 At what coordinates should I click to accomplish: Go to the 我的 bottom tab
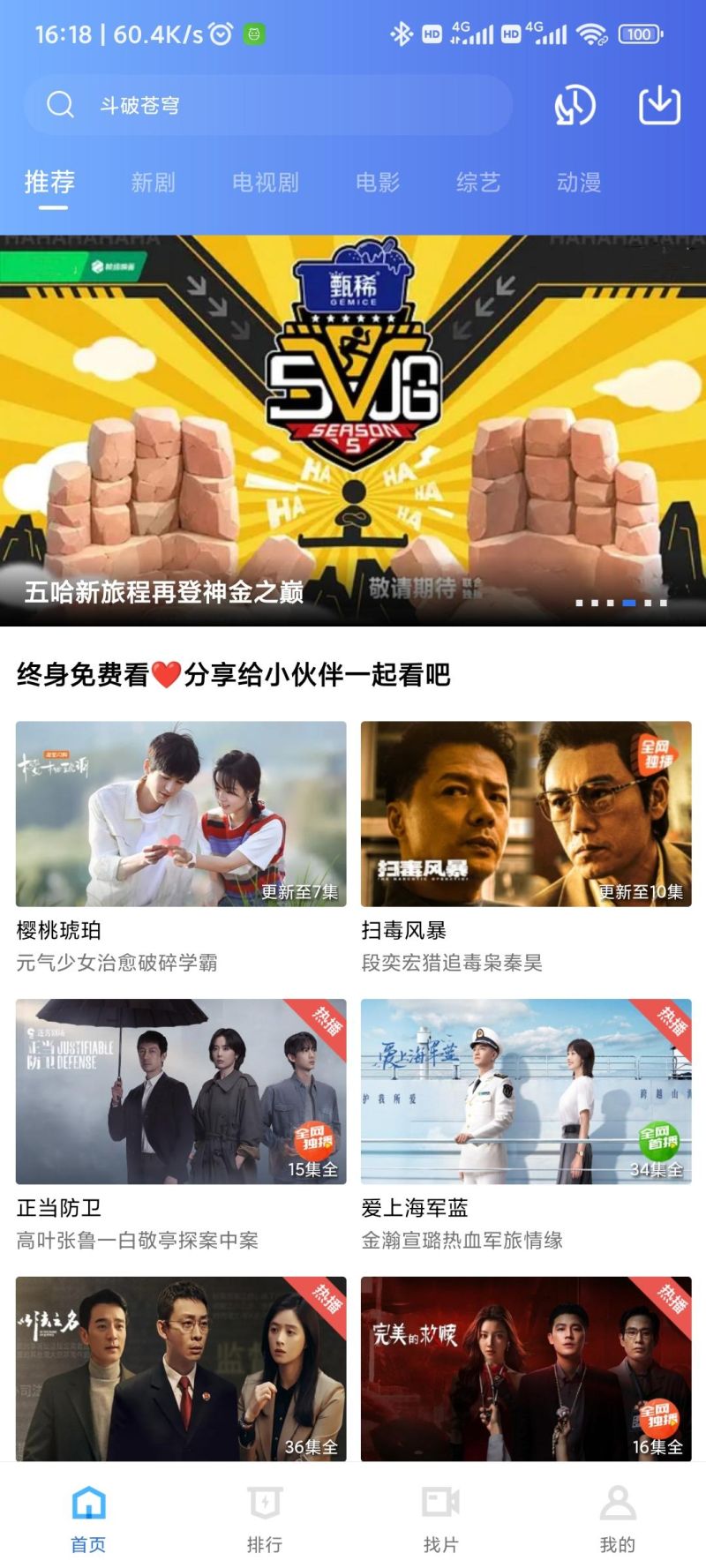(618, 1518)
